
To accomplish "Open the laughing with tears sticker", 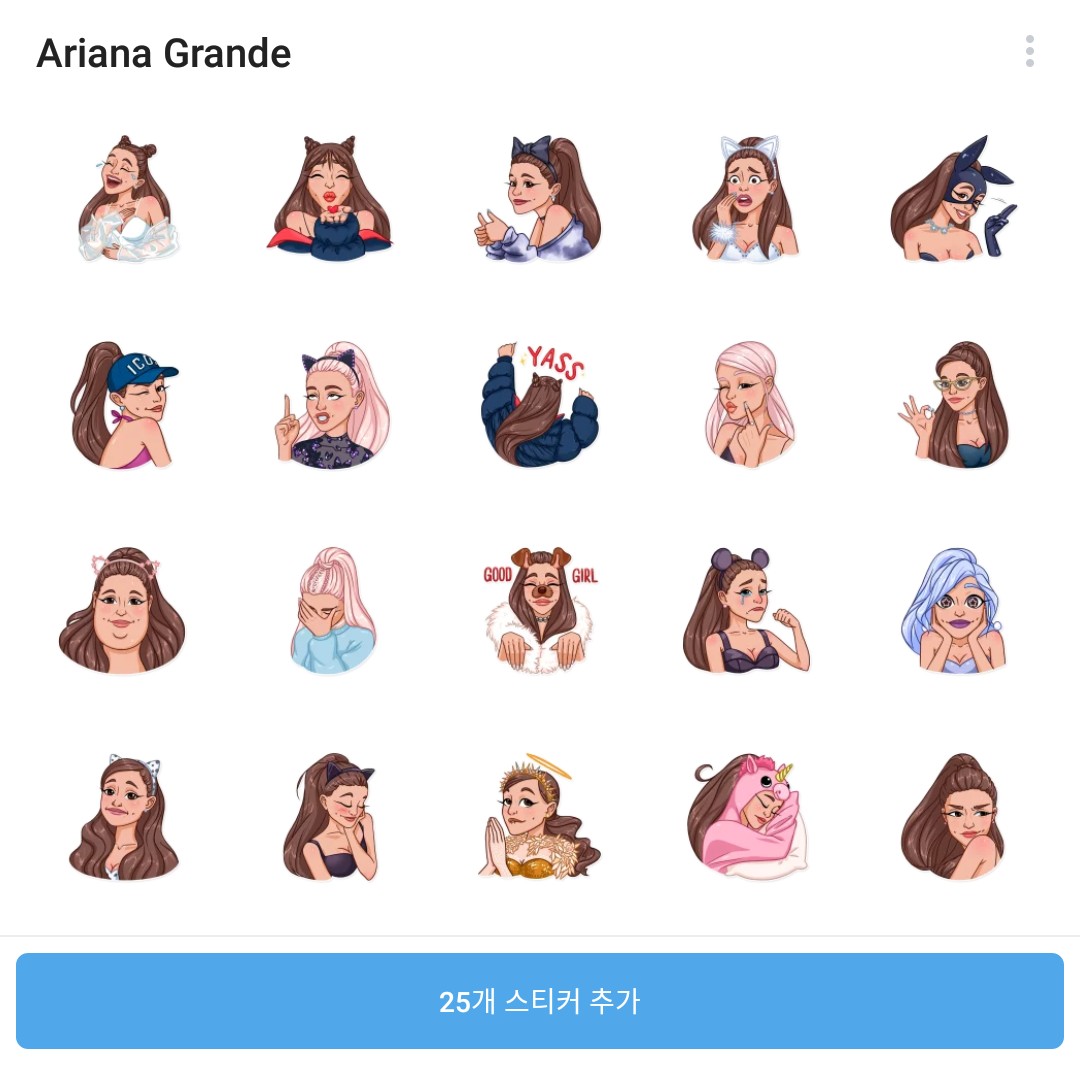I will click(125, 200).
